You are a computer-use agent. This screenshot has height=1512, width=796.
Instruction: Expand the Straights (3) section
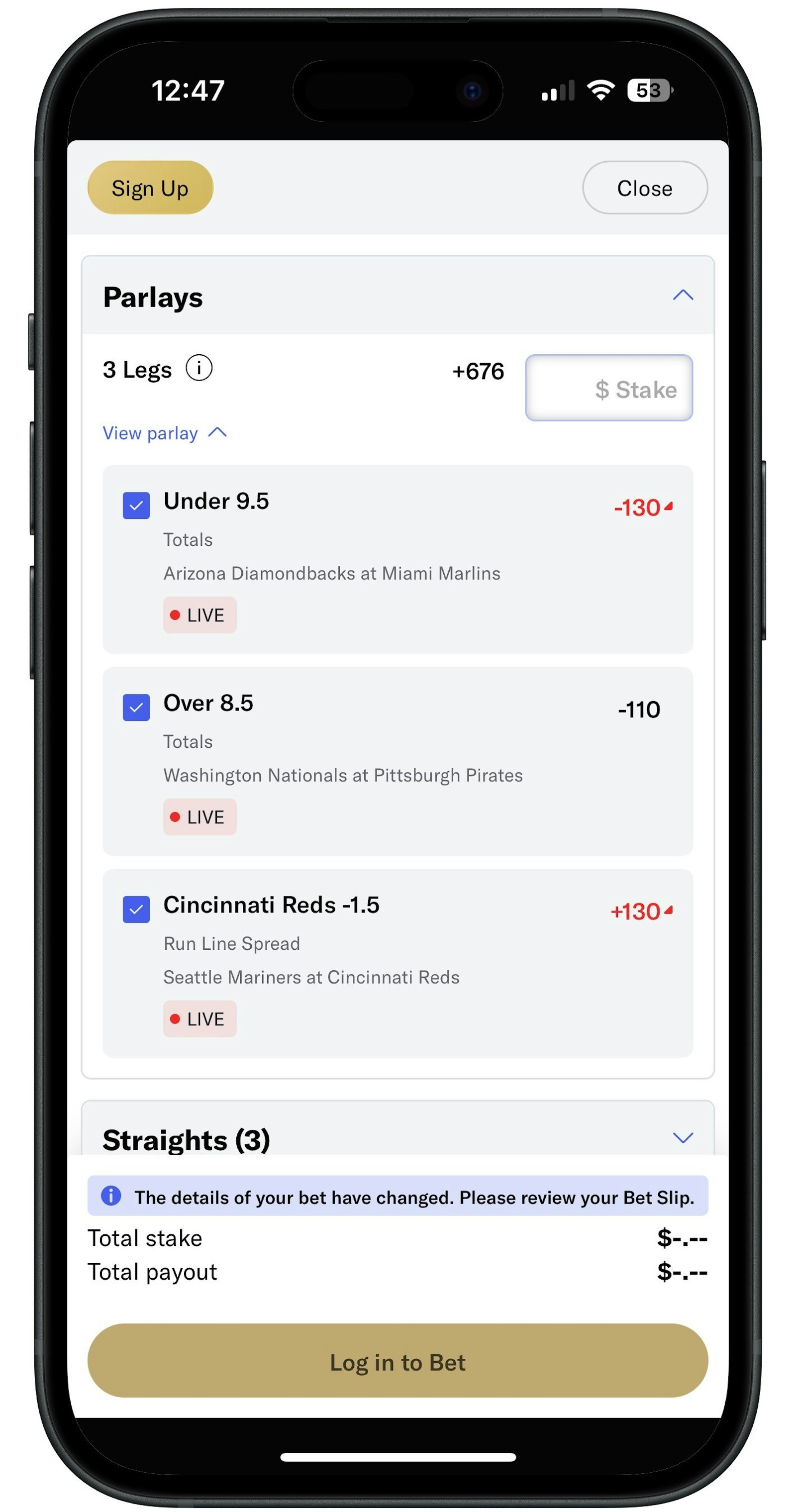point(682,1137)
